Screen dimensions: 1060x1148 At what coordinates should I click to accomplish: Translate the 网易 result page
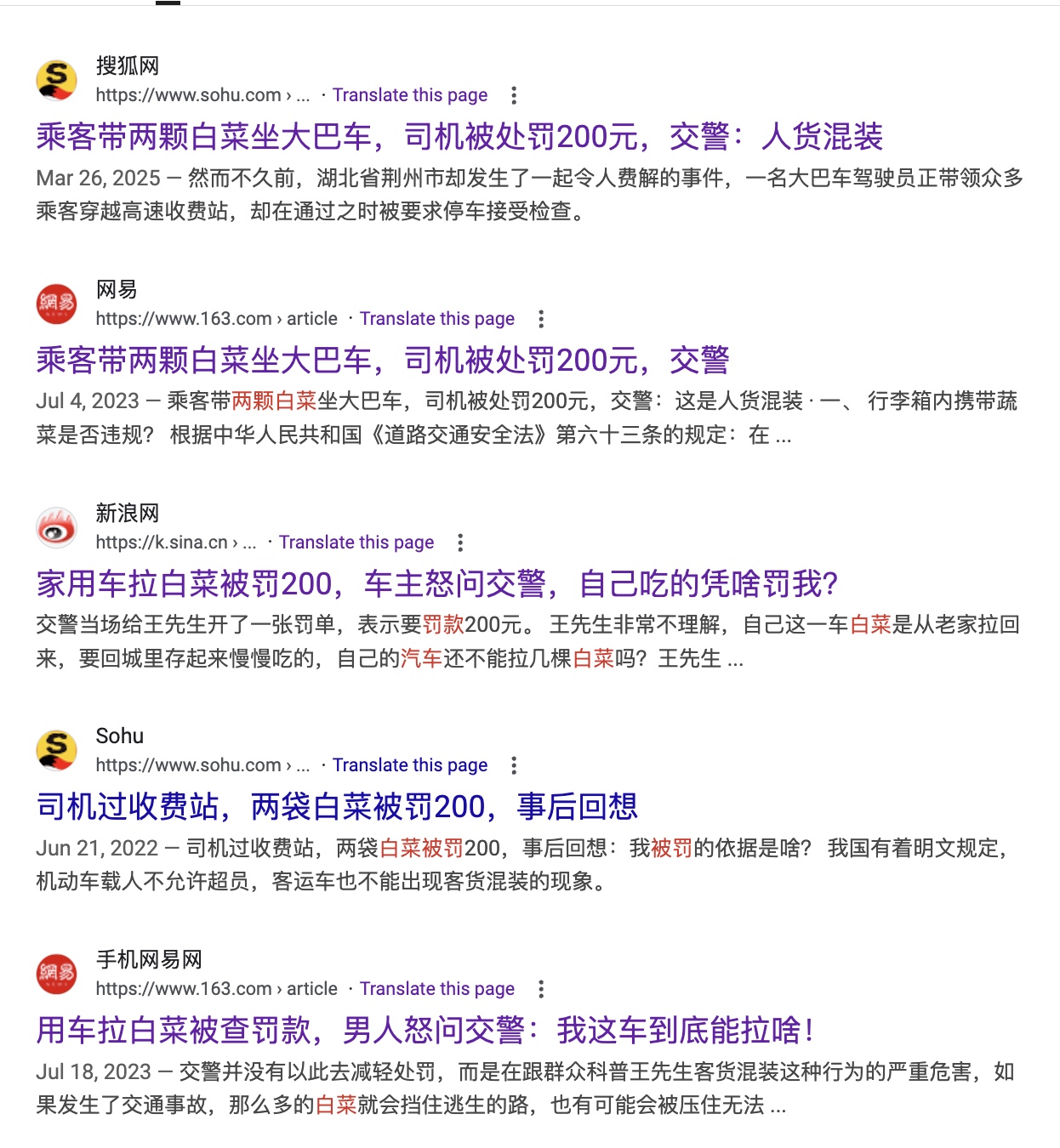[437, 319]
